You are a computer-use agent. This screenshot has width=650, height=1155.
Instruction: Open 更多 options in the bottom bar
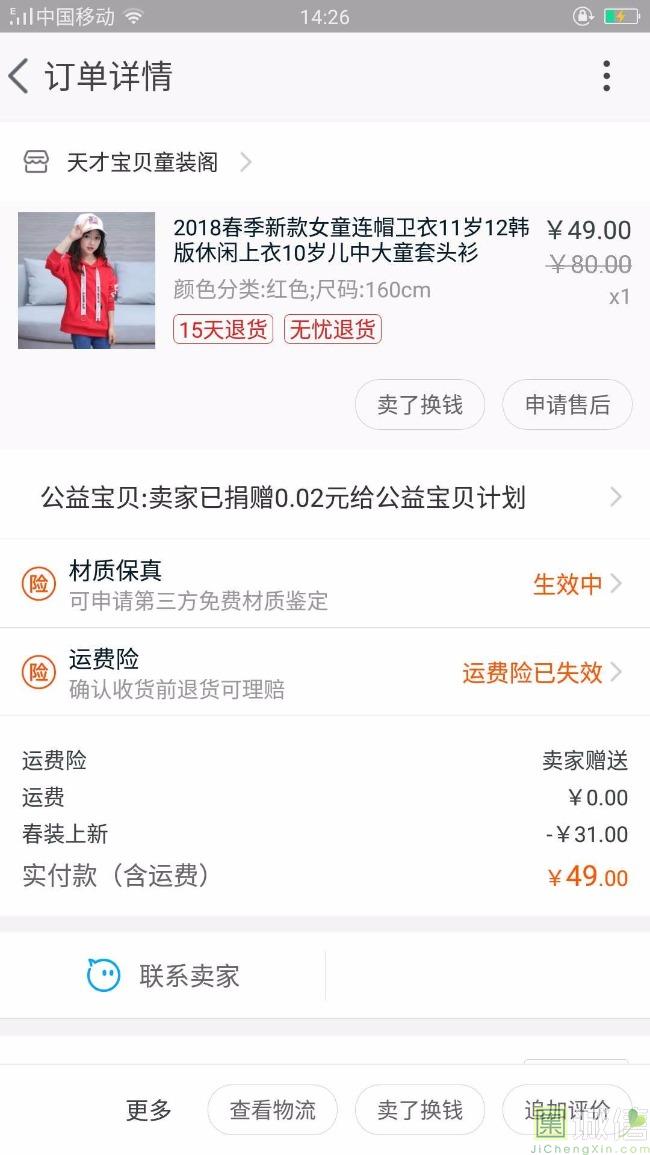[x=148, y=1110]
